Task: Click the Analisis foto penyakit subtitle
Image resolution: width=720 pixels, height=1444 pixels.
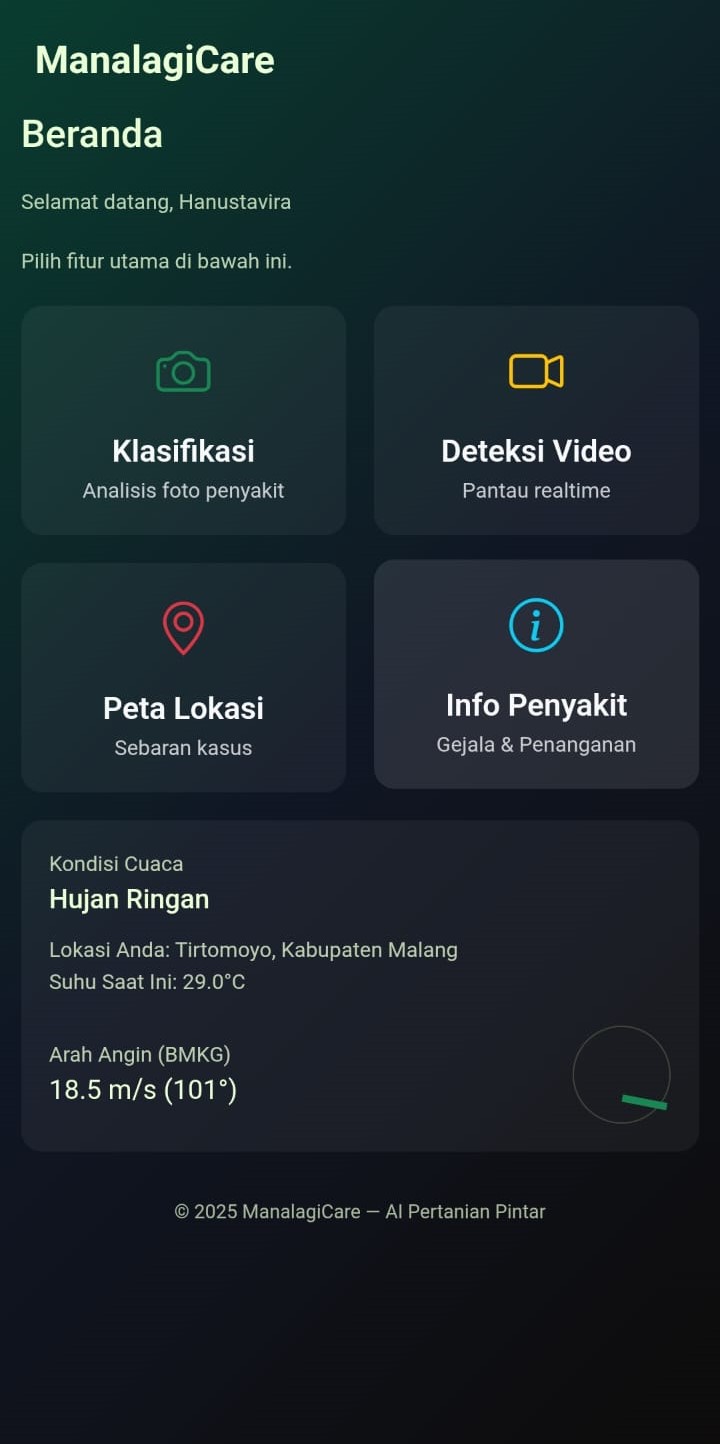Action: coord(183,490)
